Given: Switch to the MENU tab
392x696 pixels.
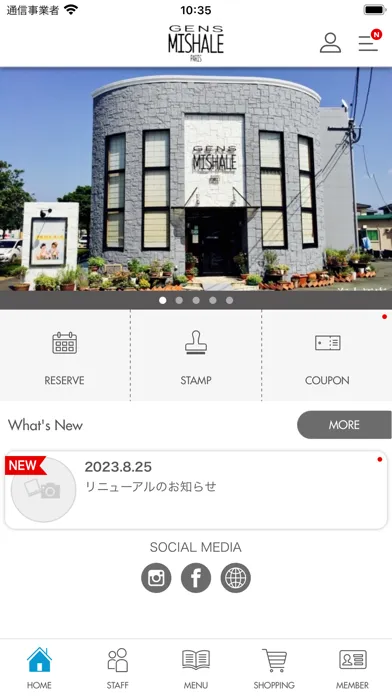Looking at the screenshot, I should click(196, 668).
